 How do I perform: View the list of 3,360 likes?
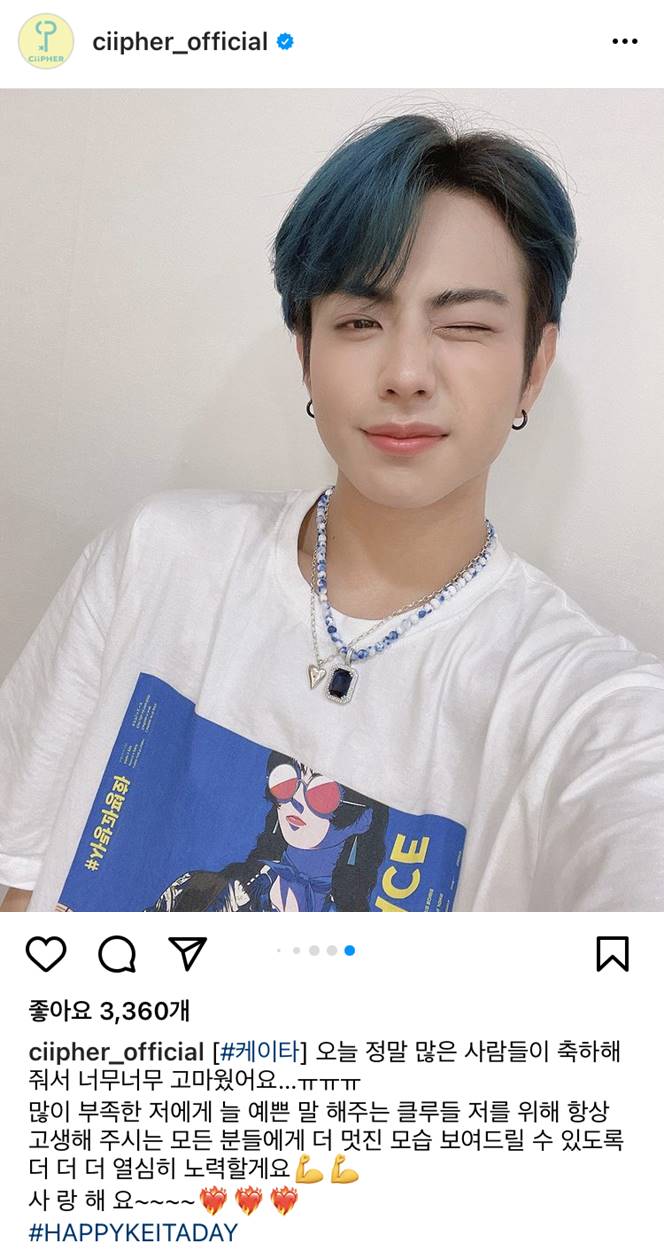[x=112, y=1012]
